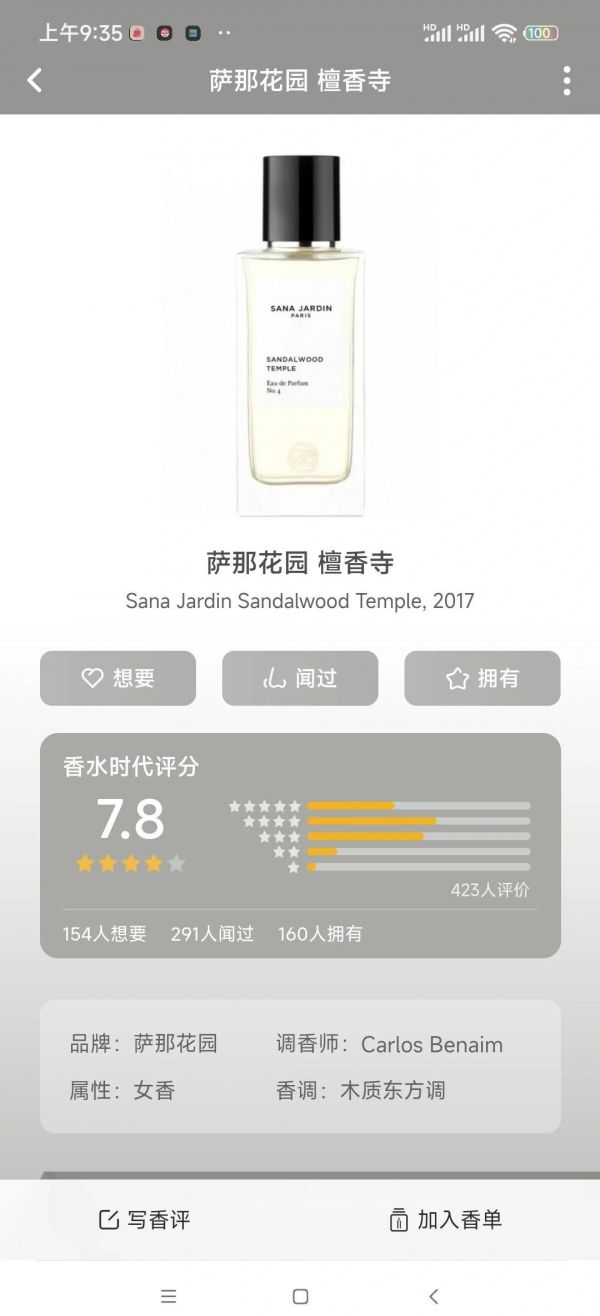Open recent apps from navigation bar
The image size is (600, 1316).
[168, 1296]
